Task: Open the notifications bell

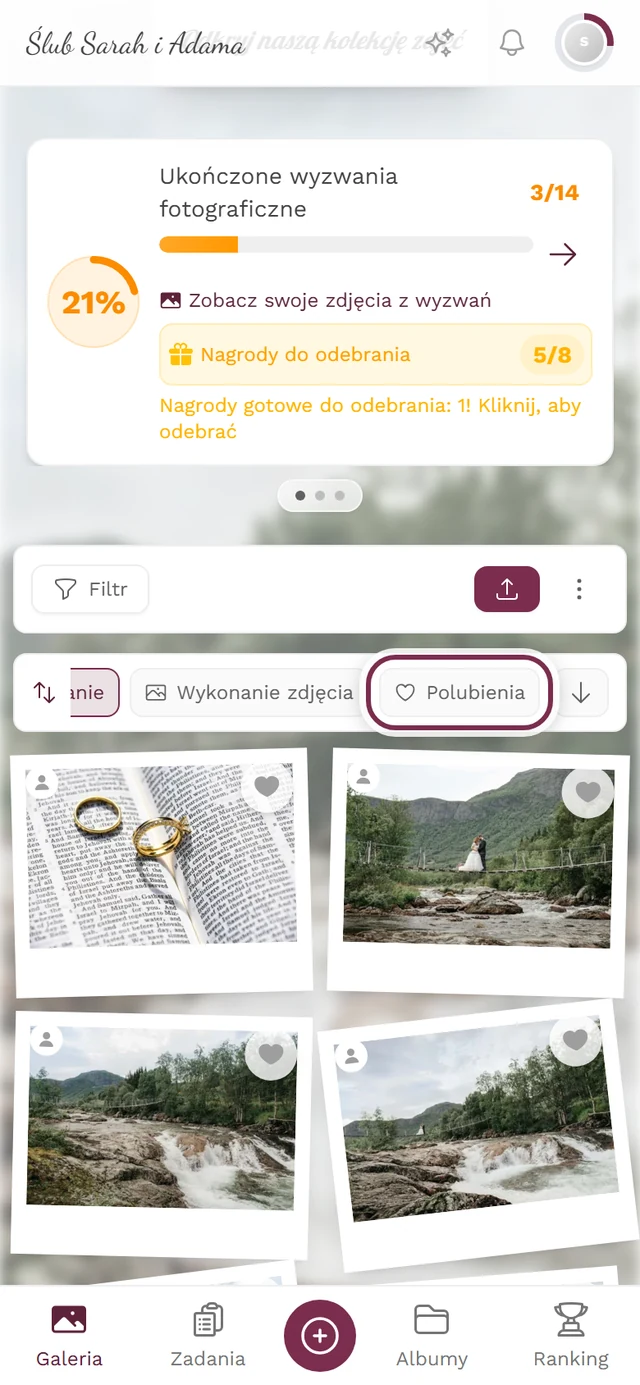Action: 512,43
